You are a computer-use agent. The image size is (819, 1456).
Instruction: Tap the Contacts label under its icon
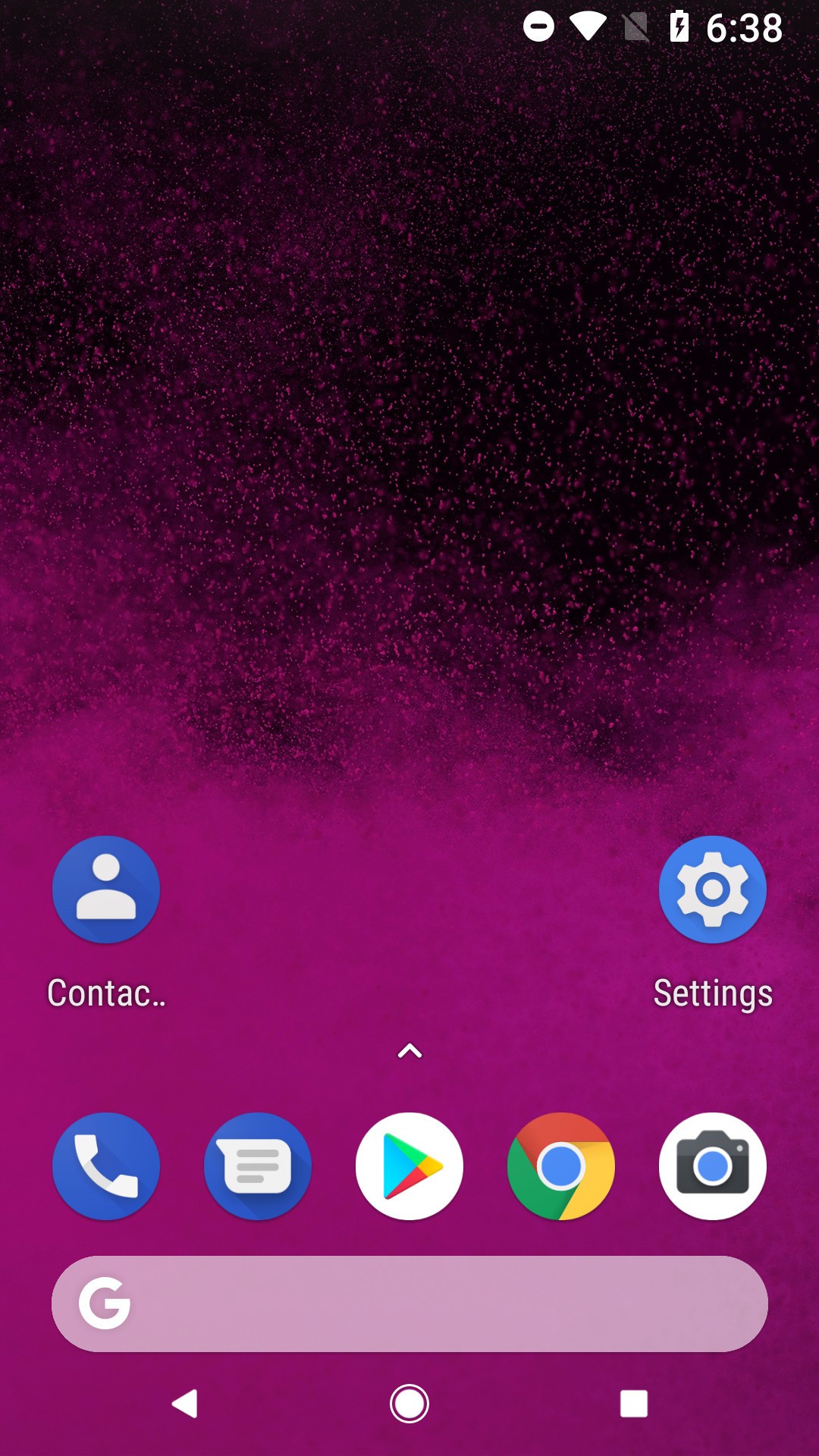[106, 993]
